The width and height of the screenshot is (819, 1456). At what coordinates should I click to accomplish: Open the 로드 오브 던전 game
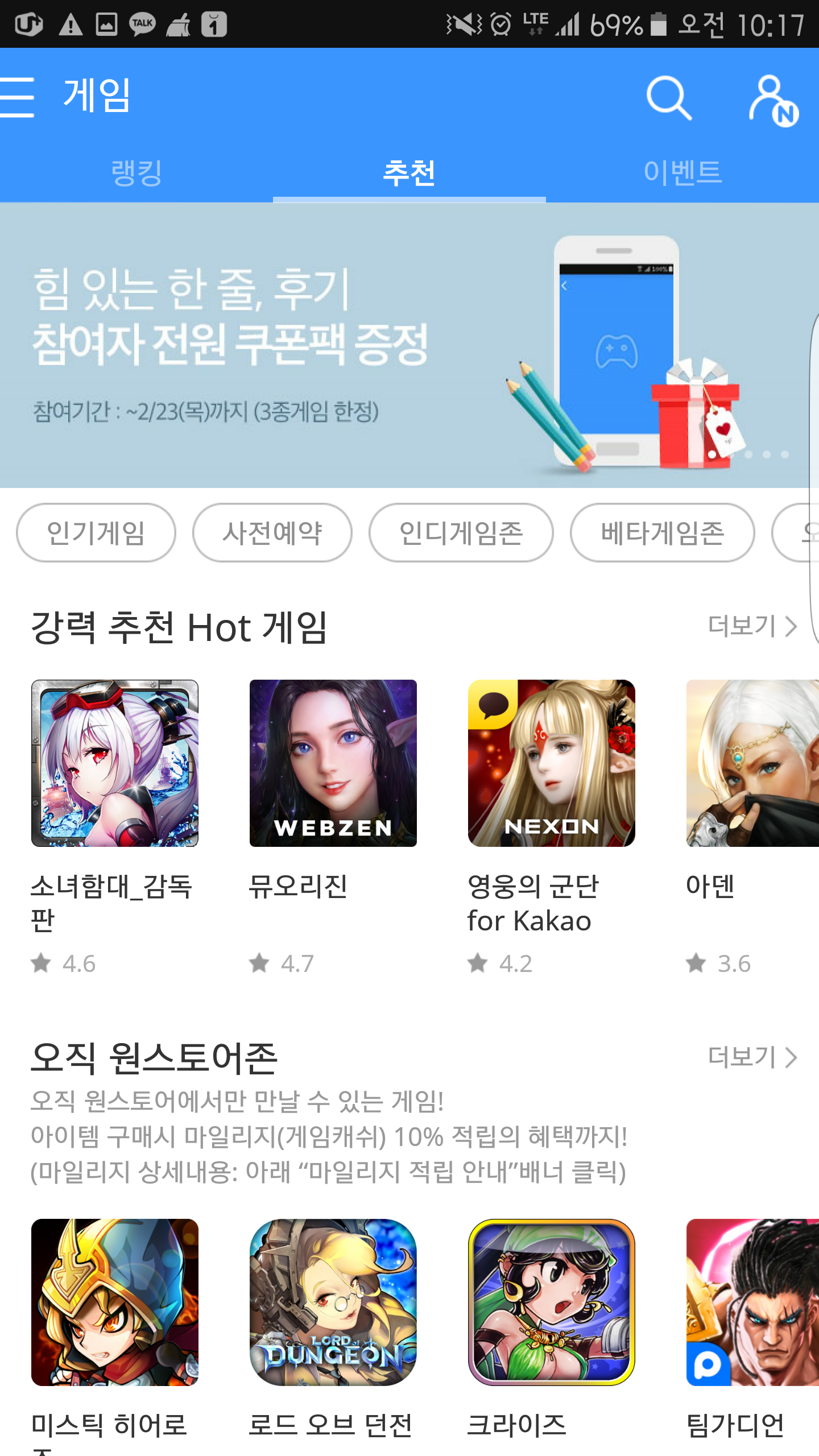click(333, 1302)
